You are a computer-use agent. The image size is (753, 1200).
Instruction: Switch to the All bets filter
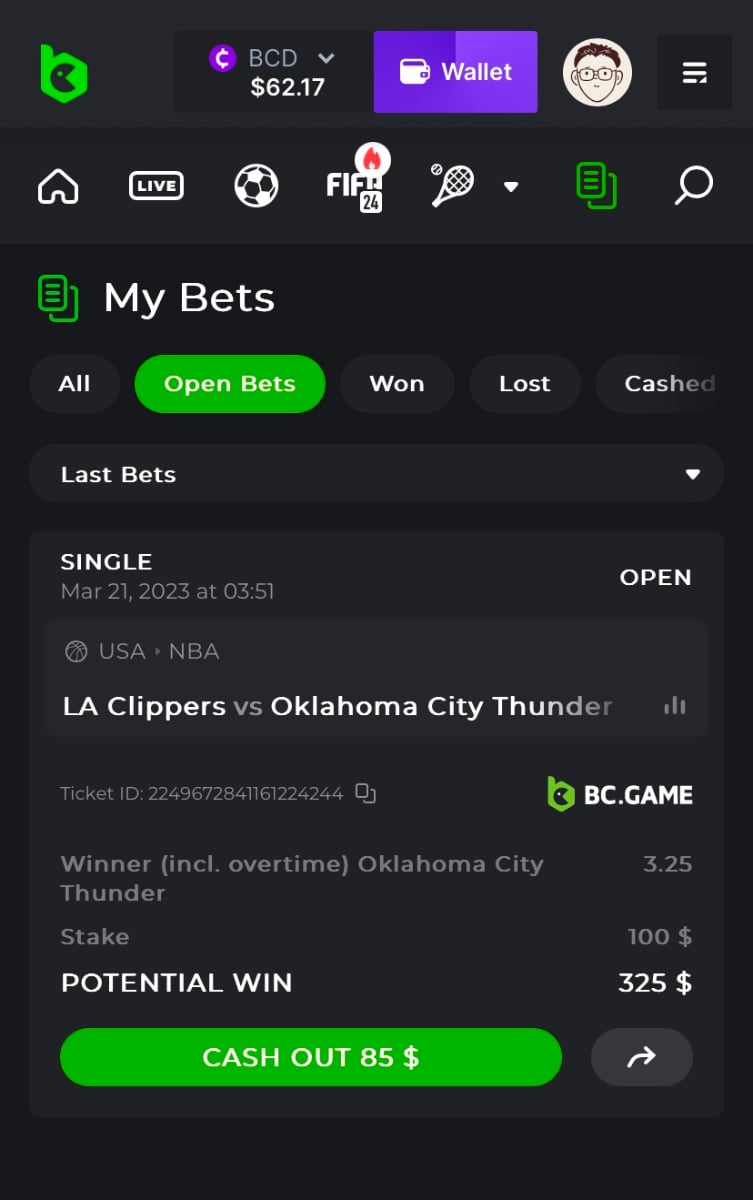tap(74, 384)
